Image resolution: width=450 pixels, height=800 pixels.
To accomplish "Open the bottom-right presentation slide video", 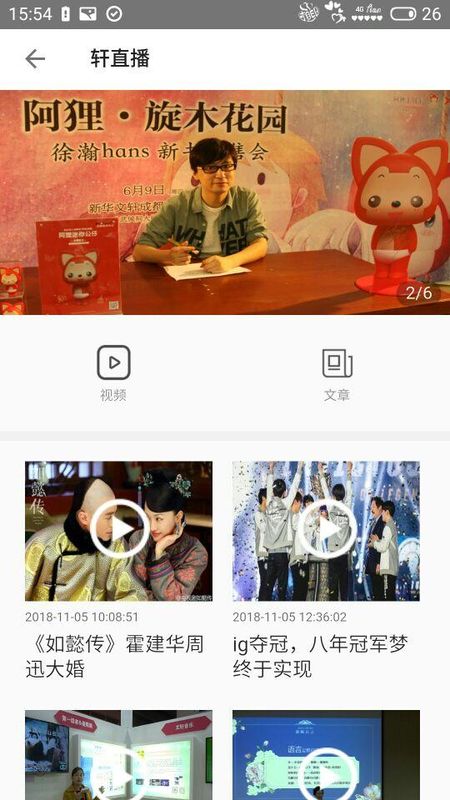I will [326, 755].
